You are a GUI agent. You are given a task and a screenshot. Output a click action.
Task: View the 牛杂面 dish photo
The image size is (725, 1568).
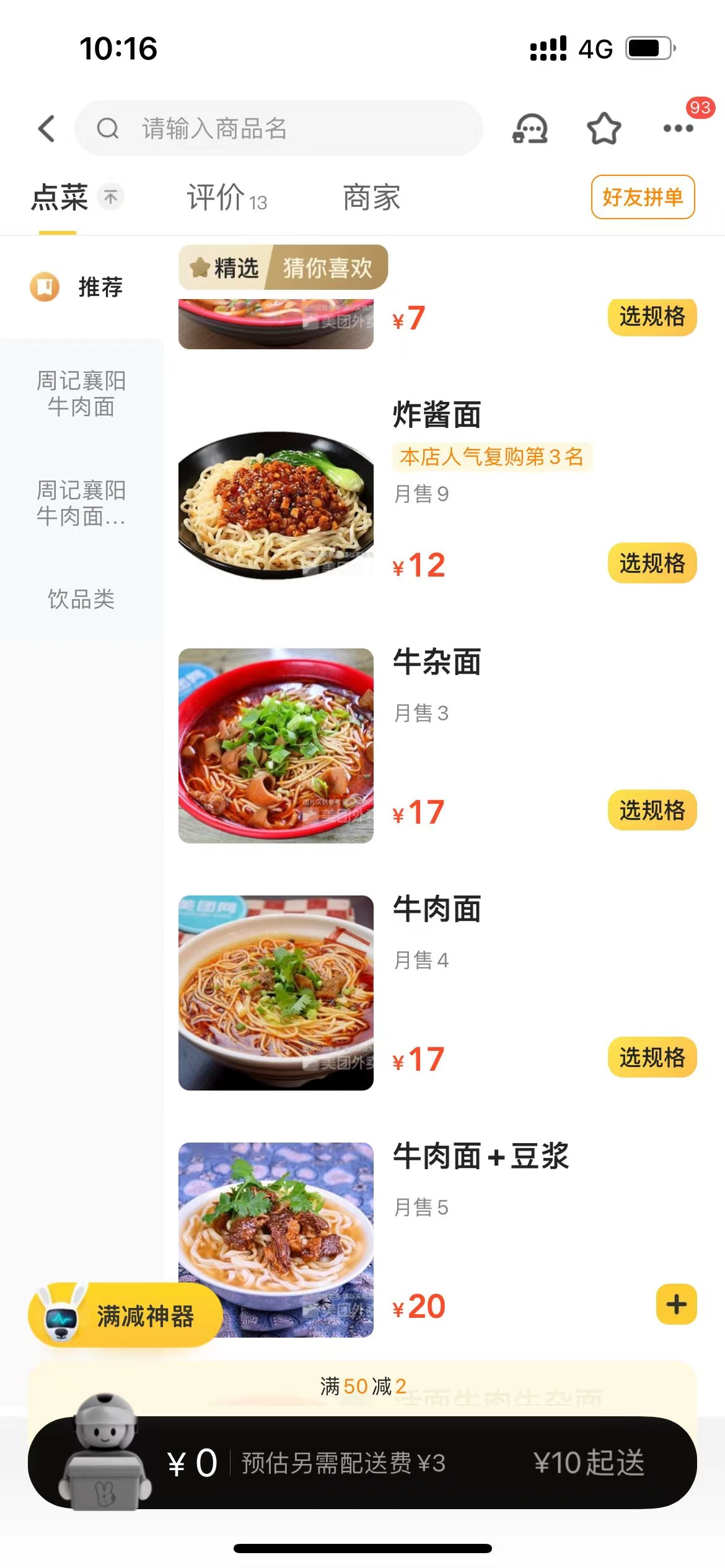point(276,746)
